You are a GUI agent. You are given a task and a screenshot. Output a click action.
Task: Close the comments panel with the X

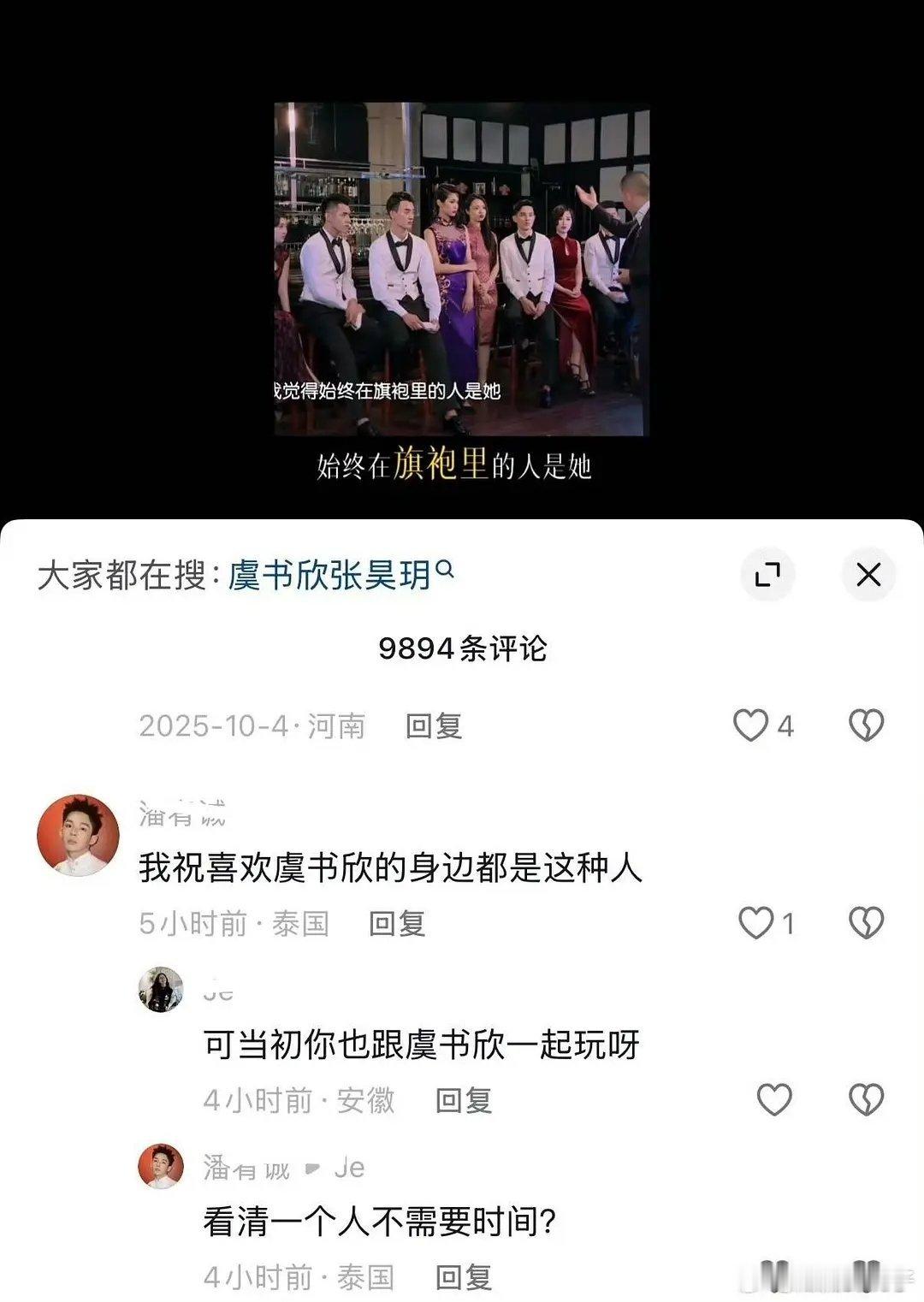click(870, 575)
